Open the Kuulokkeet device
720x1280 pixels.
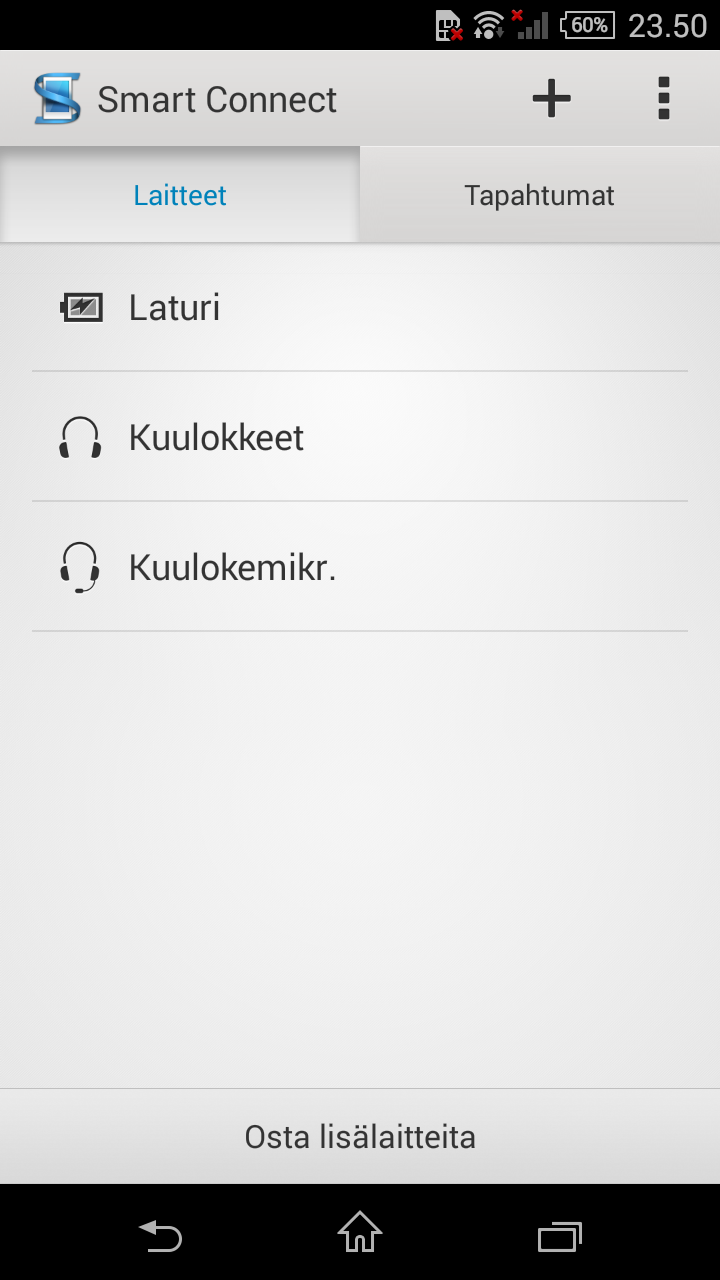point(360,437)
